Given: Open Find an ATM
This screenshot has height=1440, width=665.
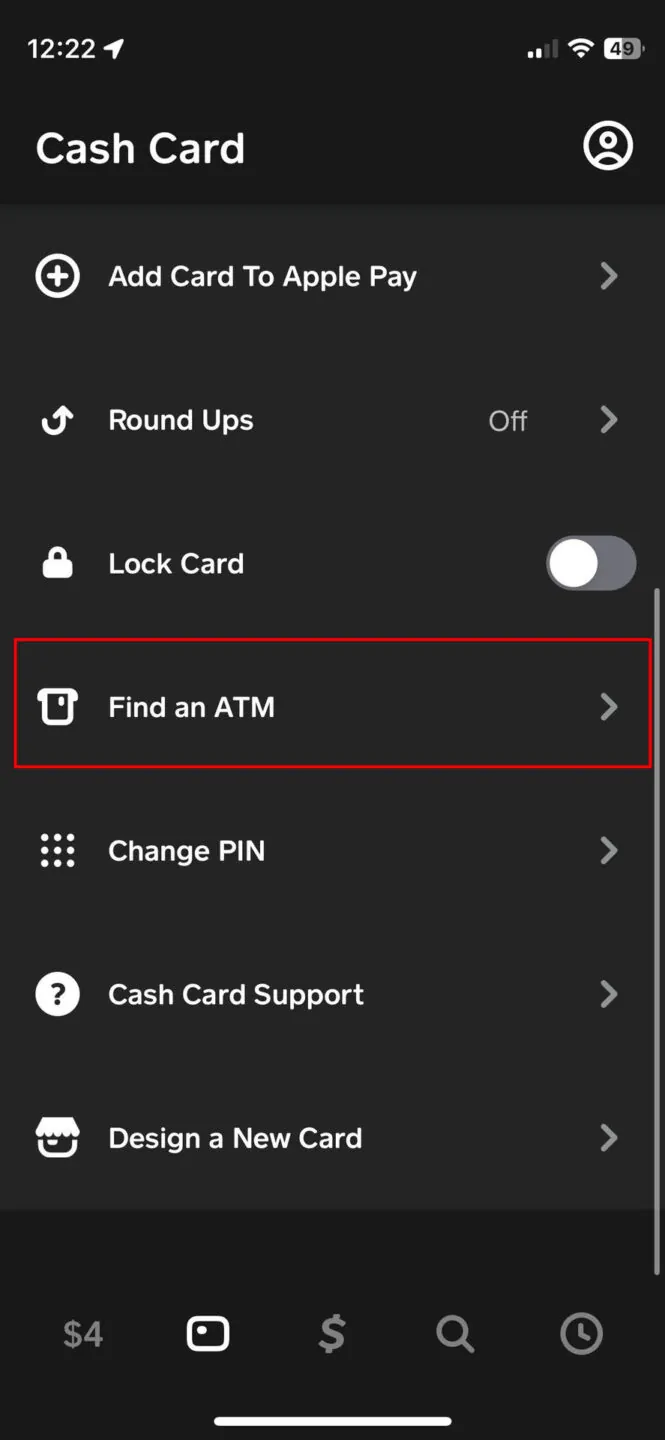Looking at the screenshot, I should click(x=330, y=707).
